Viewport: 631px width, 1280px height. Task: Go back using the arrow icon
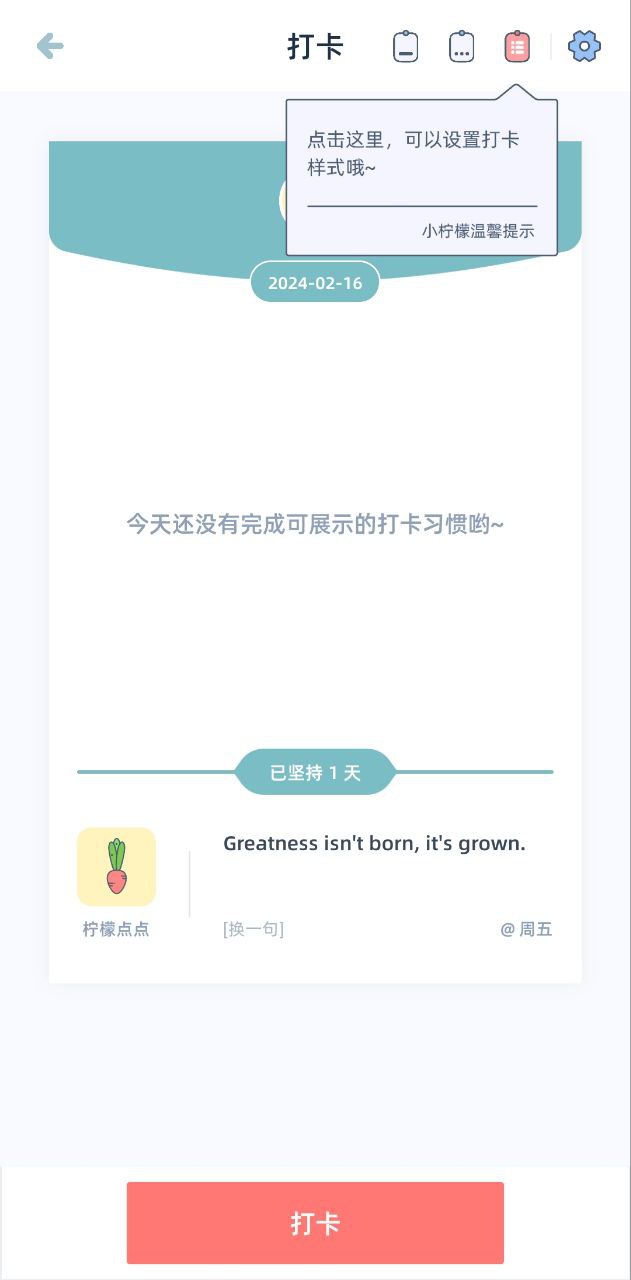pyautogui.click(x=49, y=46)
